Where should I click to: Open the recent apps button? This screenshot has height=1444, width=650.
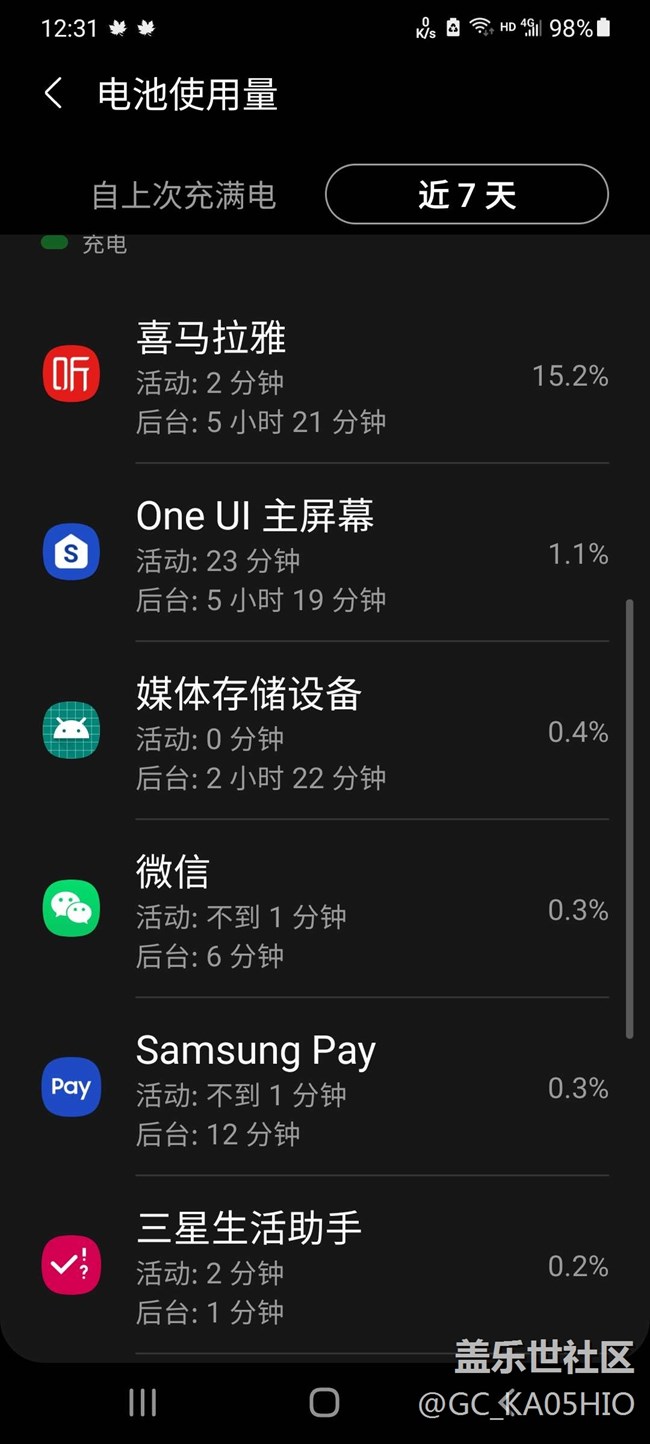[x=143, y=1402]
